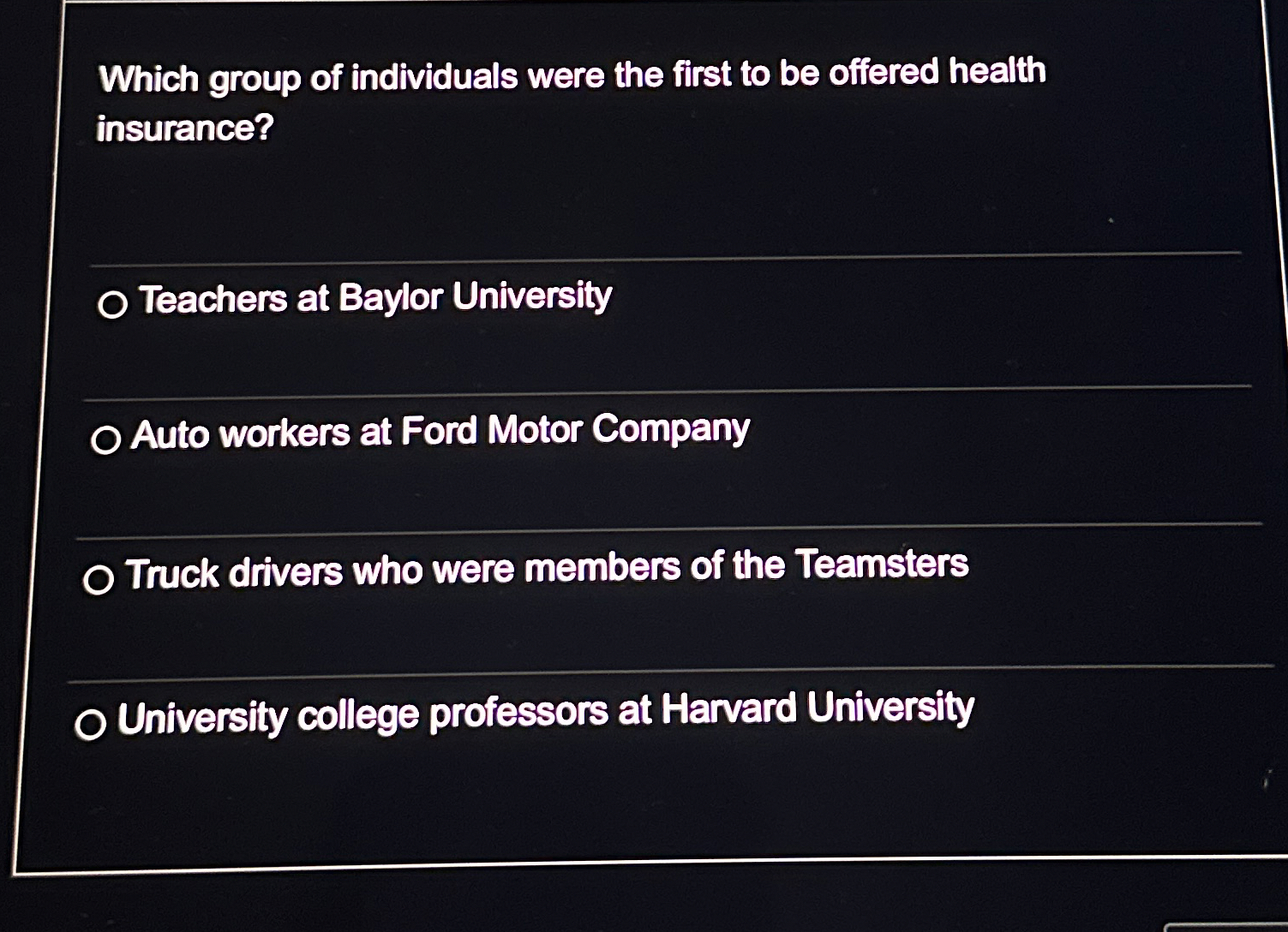The width and height of the screenshot is (1288, 932).
Task: Mark University college professors at Harvard University
Action: (91, 725)
